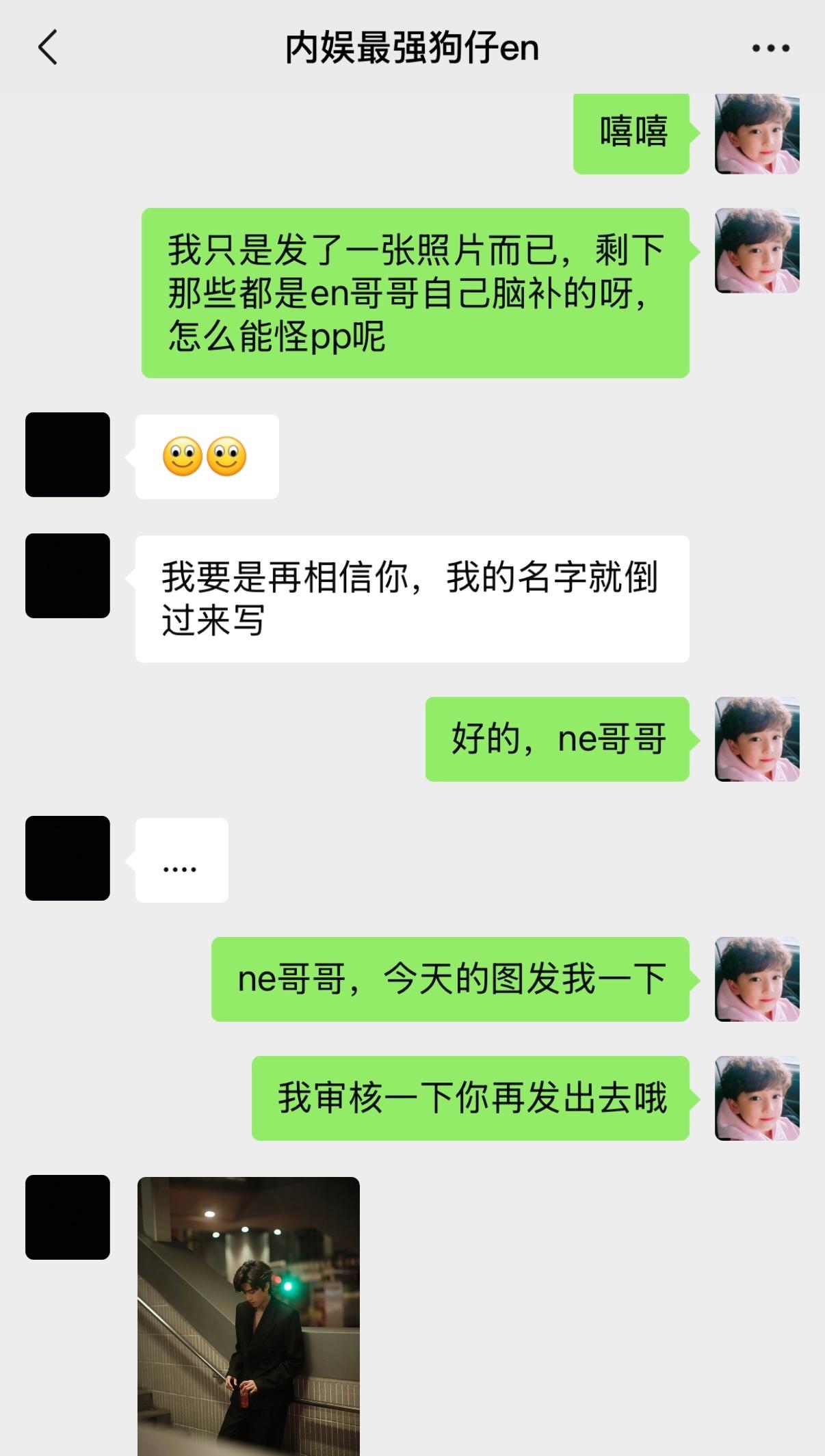Tap the avatar next to 好的，ne哥哥

pos(757,739)
